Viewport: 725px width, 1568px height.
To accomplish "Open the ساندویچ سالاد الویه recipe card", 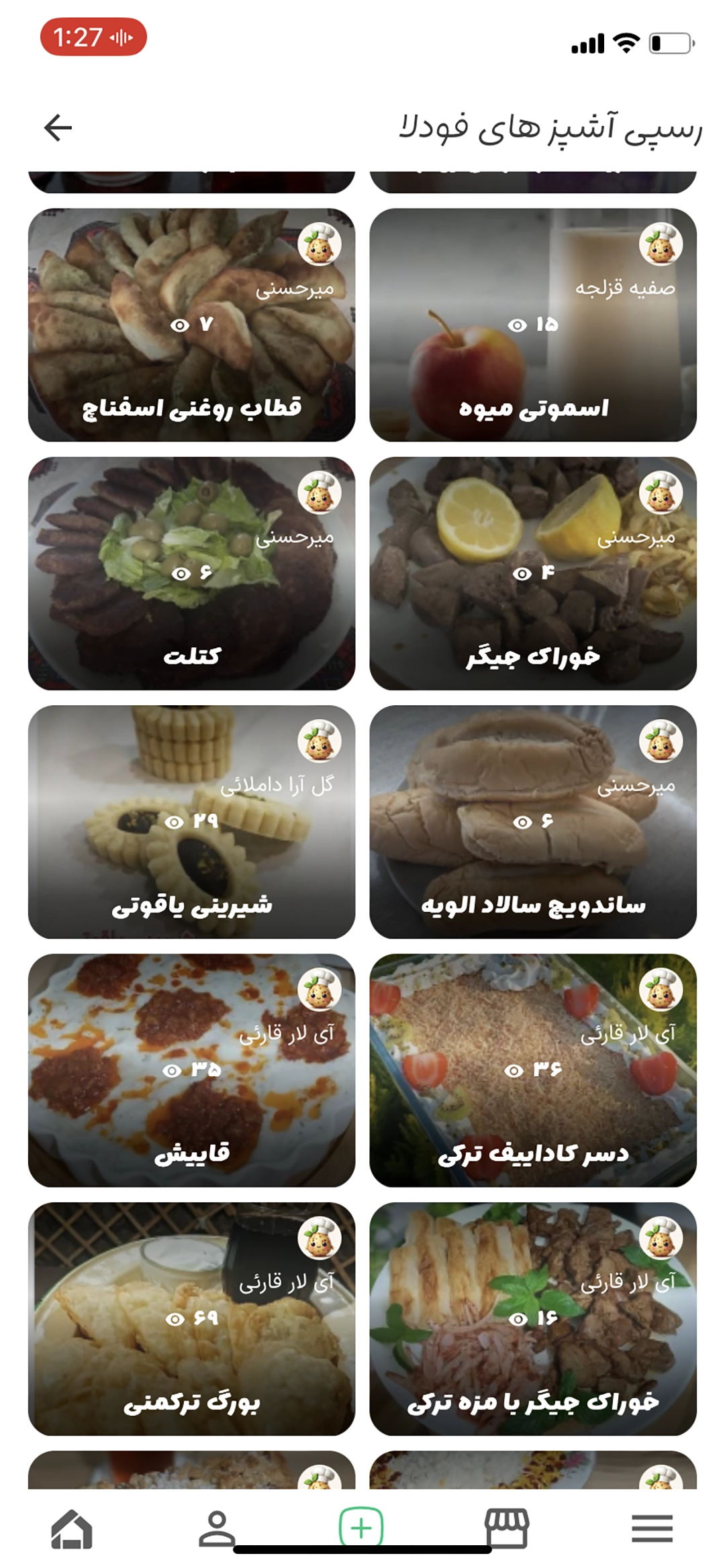I will click(x=532, y=821).
